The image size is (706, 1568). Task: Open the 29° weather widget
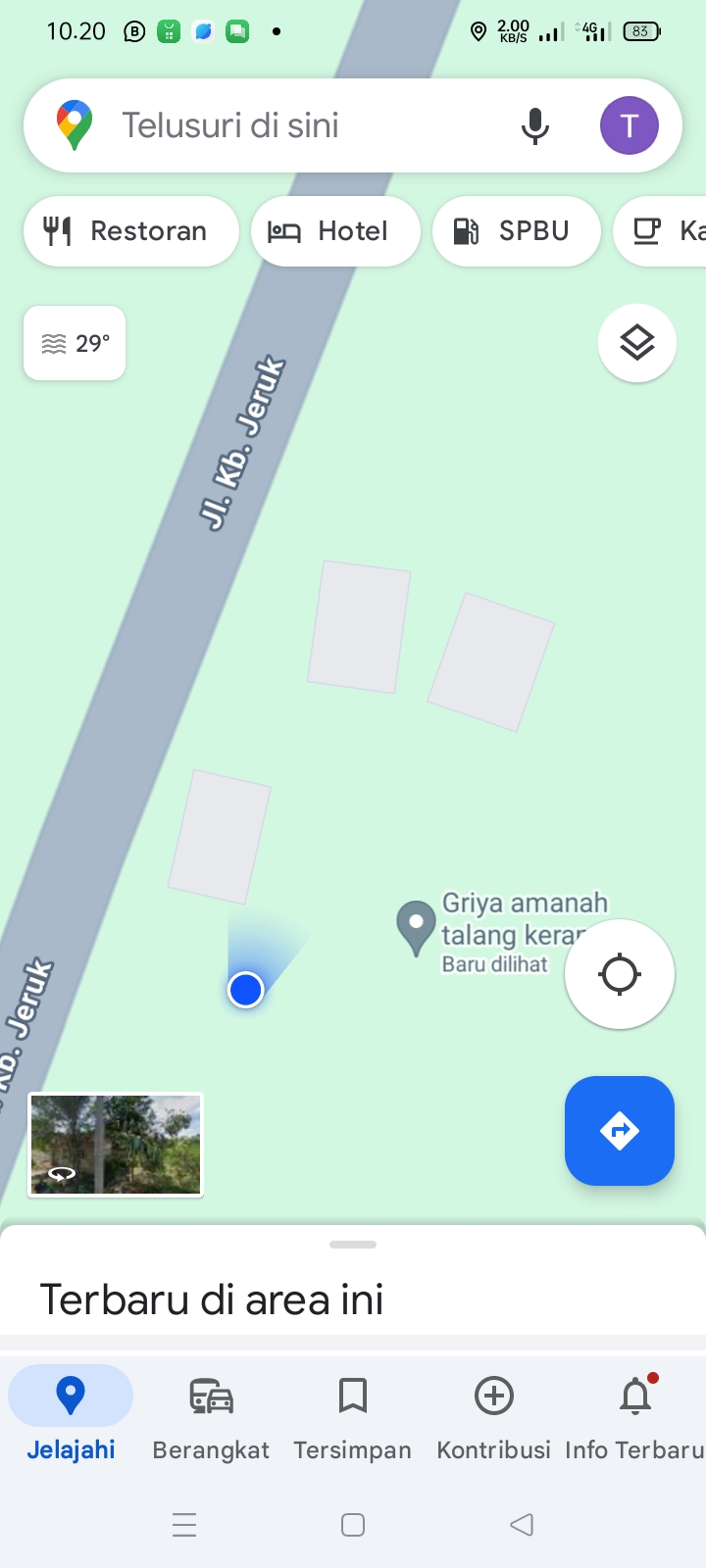[75, 343]
